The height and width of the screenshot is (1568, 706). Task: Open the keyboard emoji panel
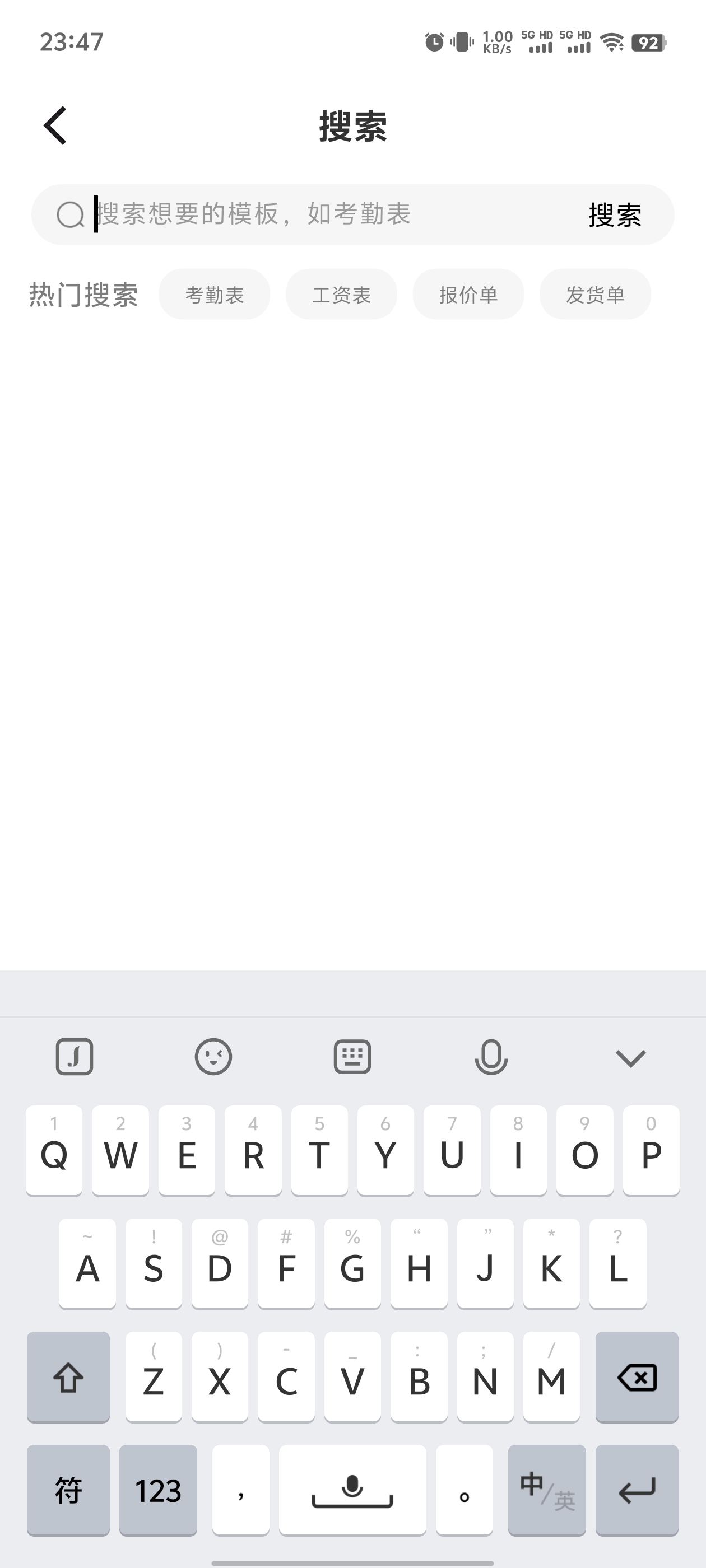[213, 1057]
